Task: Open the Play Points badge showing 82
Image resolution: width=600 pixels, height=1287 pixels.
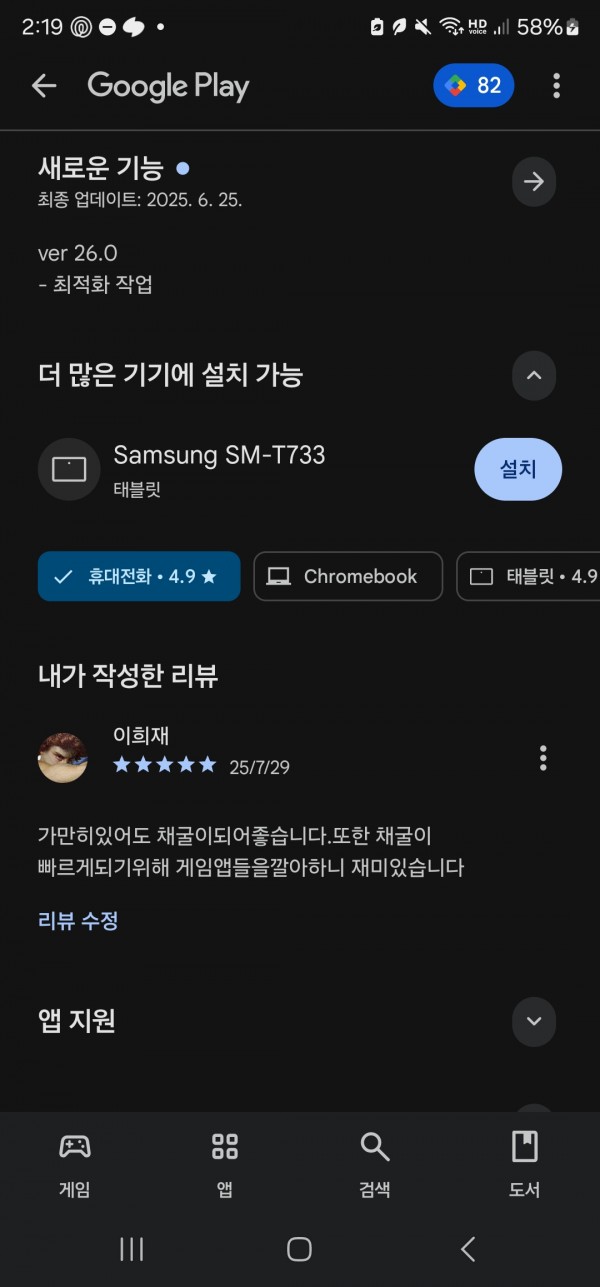Action: (x=474, y=86)
